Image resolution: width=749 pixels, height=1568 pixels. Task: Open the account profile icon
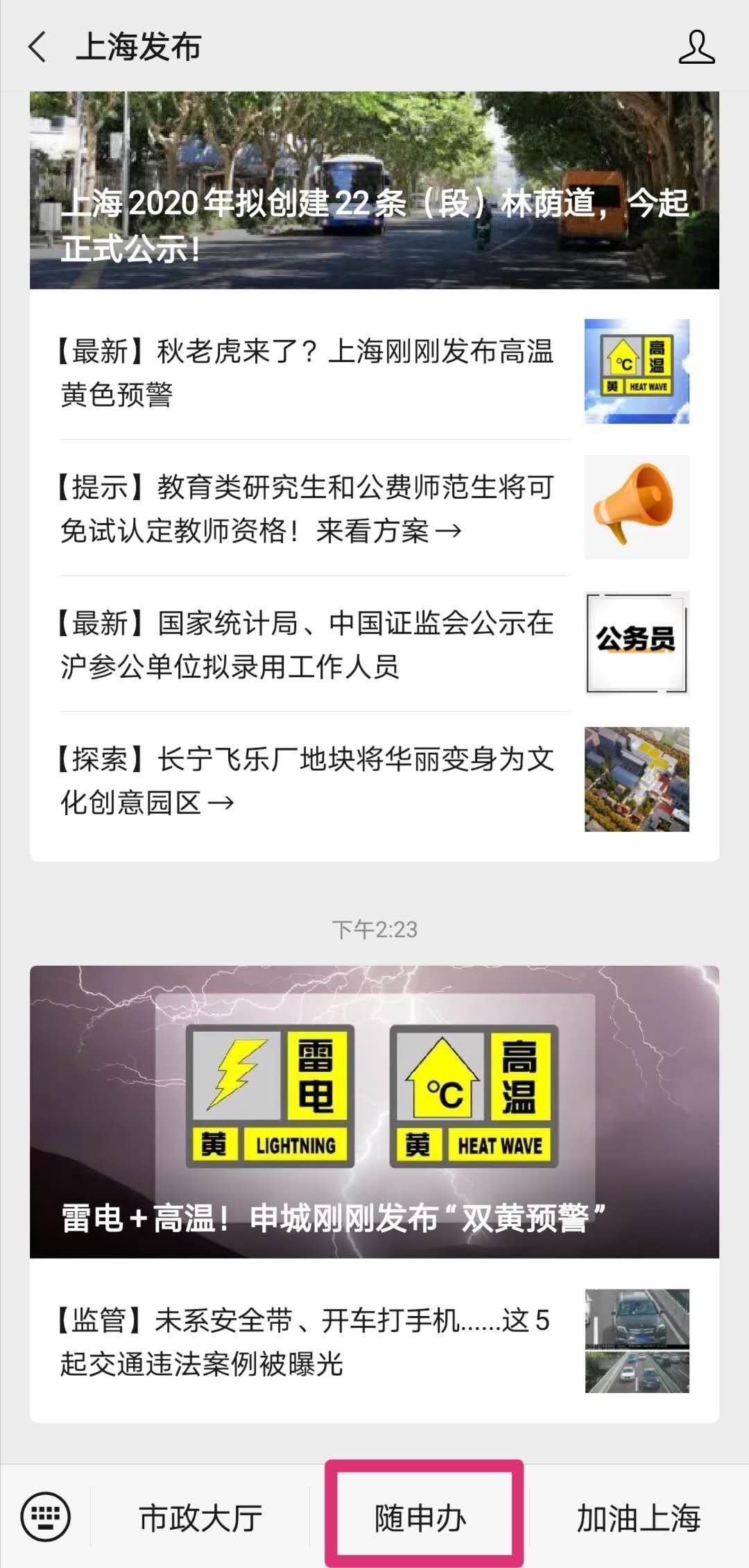pyautogui.click(x=696, y=47)
